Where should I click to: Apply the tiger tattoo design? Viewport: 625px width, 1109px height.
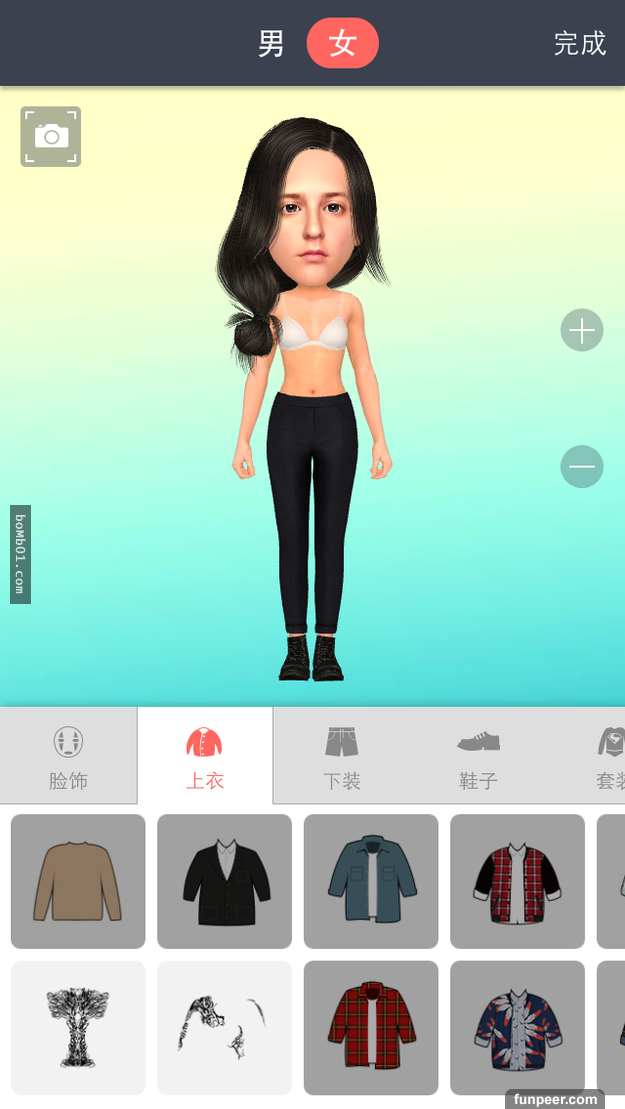coord(78,1027)
